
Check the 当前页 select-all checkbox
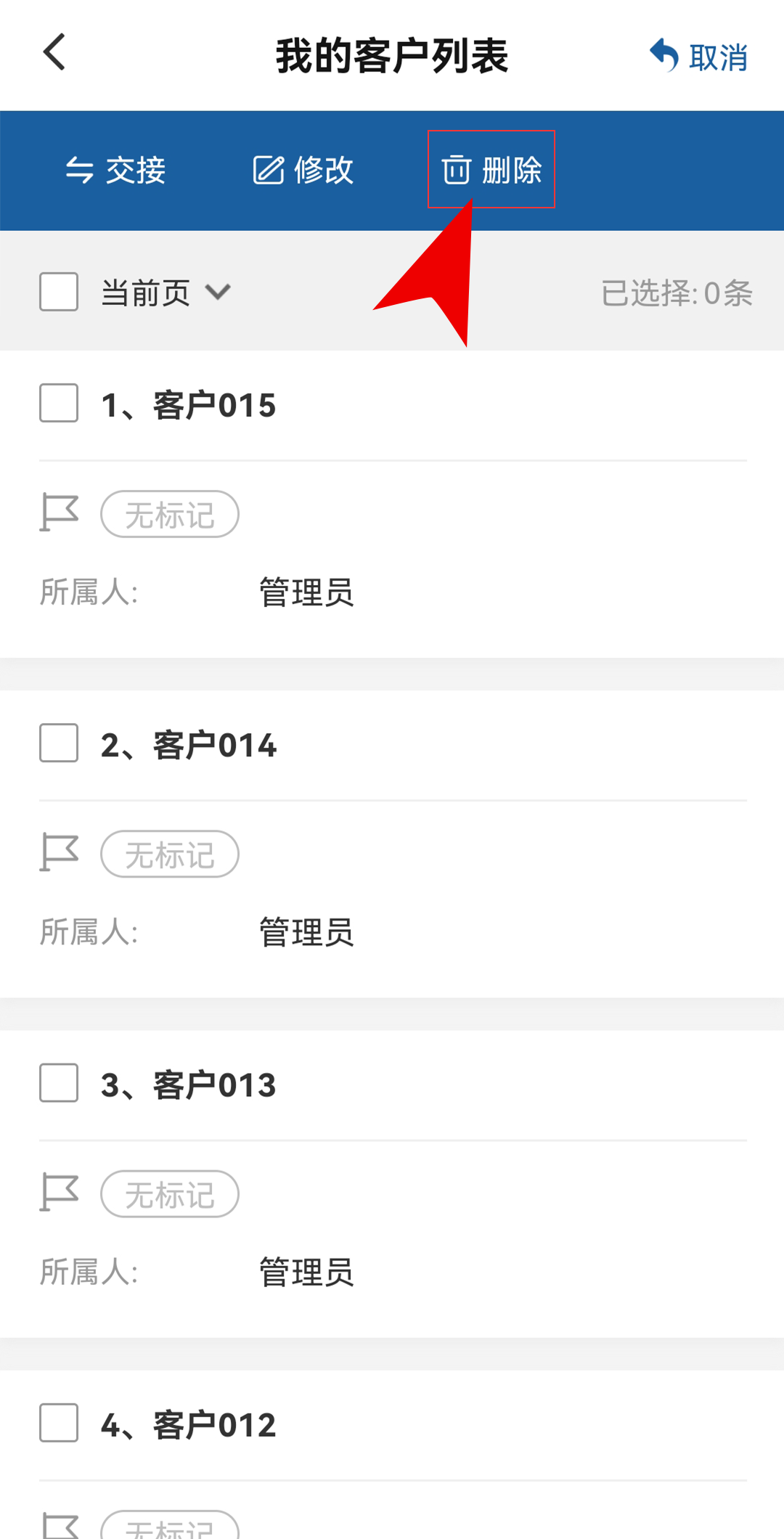pyautogui.click(x=59, y=292)
